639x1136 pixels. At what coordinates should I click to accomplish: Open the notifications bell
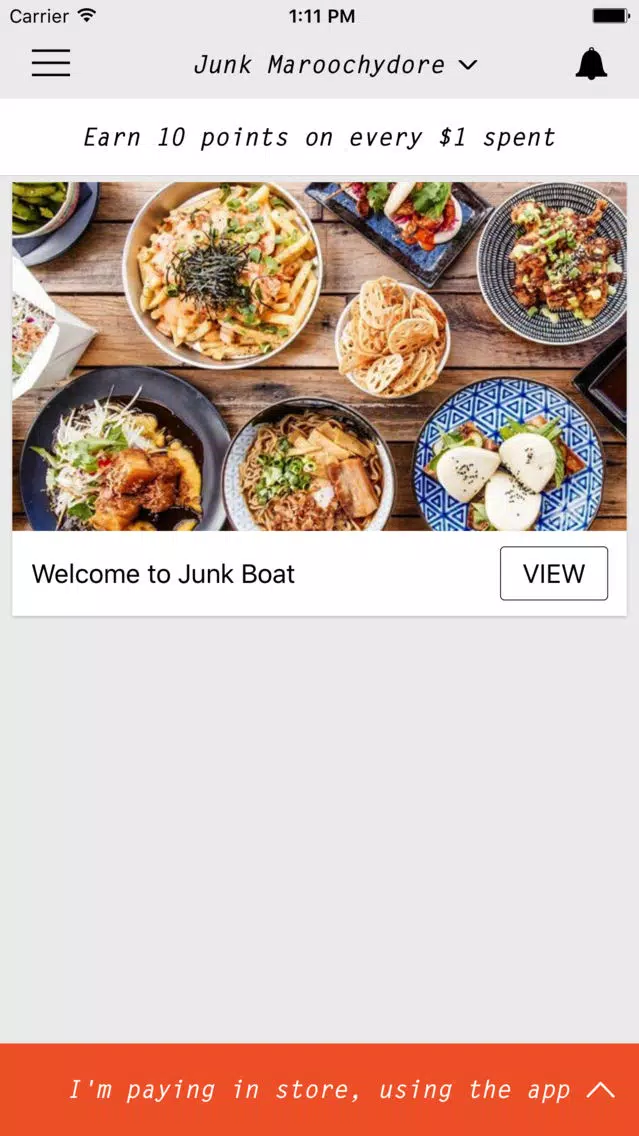pyautogui.click(x=591, y=64)
